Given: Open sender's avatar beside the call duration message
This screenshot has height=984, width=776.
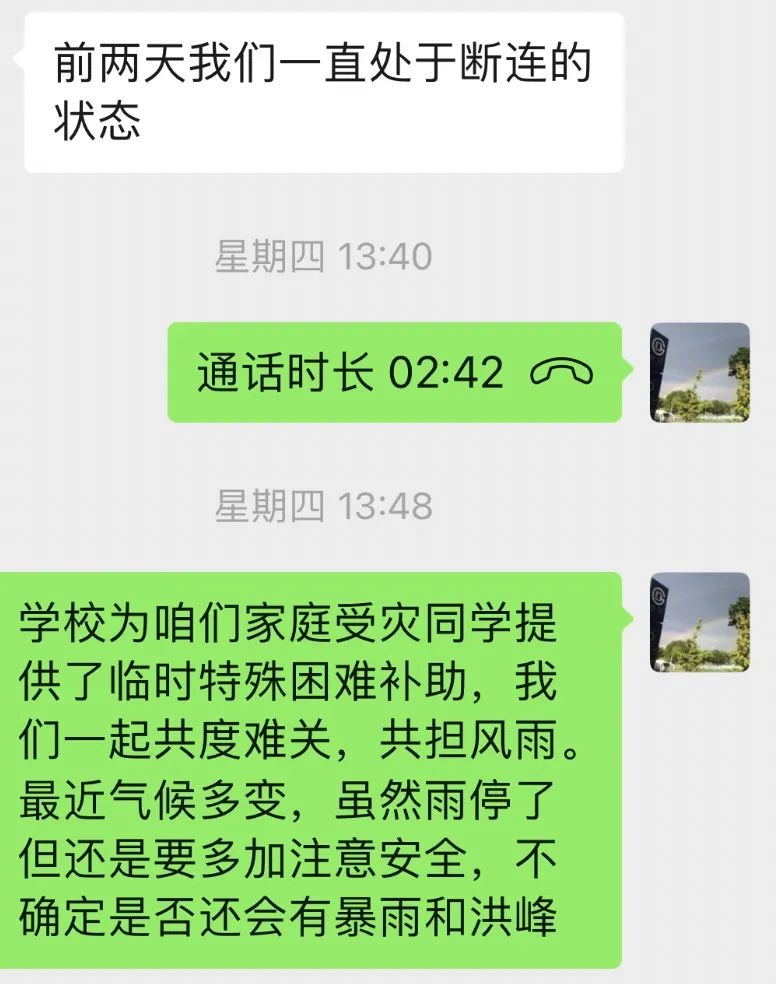Looking at the screenshot, I should (x=699, y=372).
